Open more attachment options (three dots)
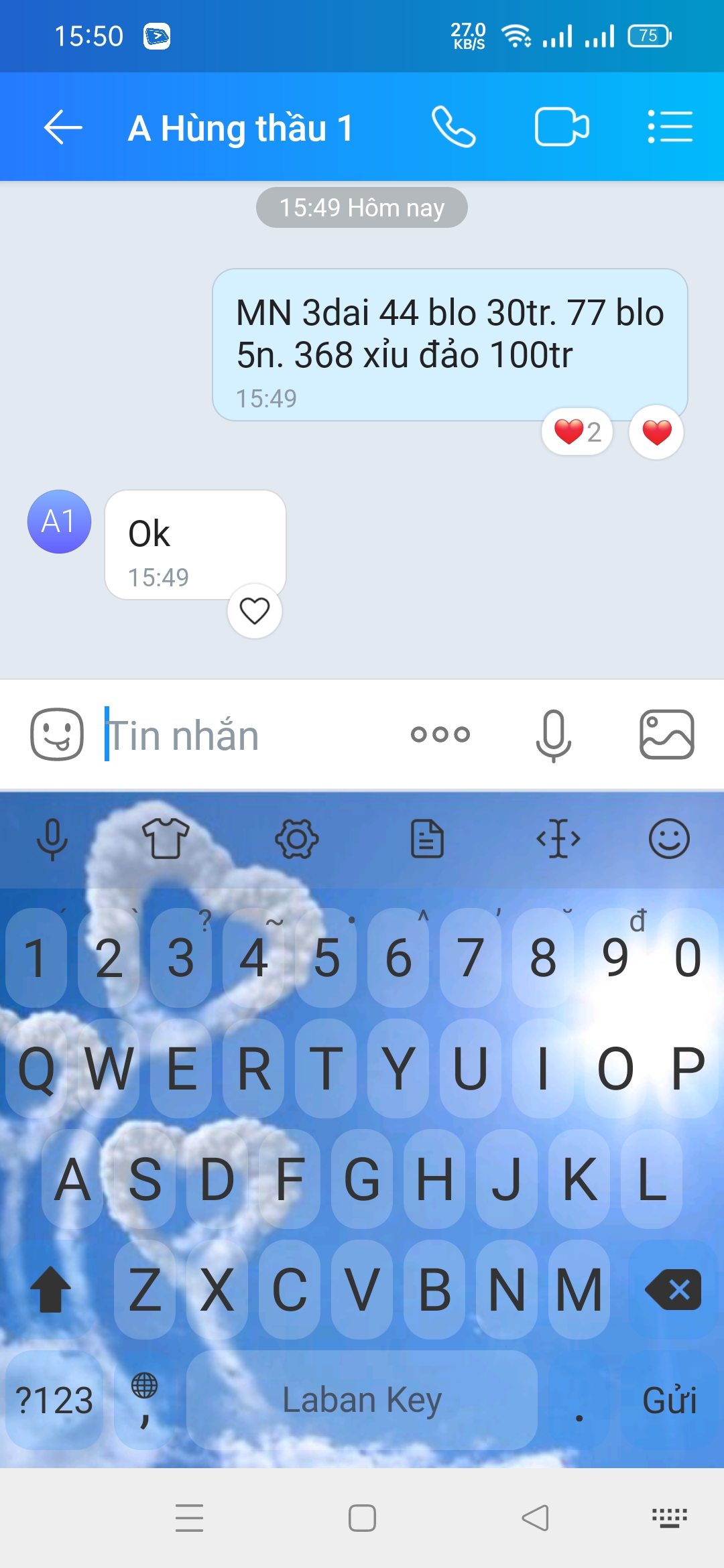Image resolution: width=724 pixels, height=1568 pixels. pyautogui.click(x=440, y=734)
